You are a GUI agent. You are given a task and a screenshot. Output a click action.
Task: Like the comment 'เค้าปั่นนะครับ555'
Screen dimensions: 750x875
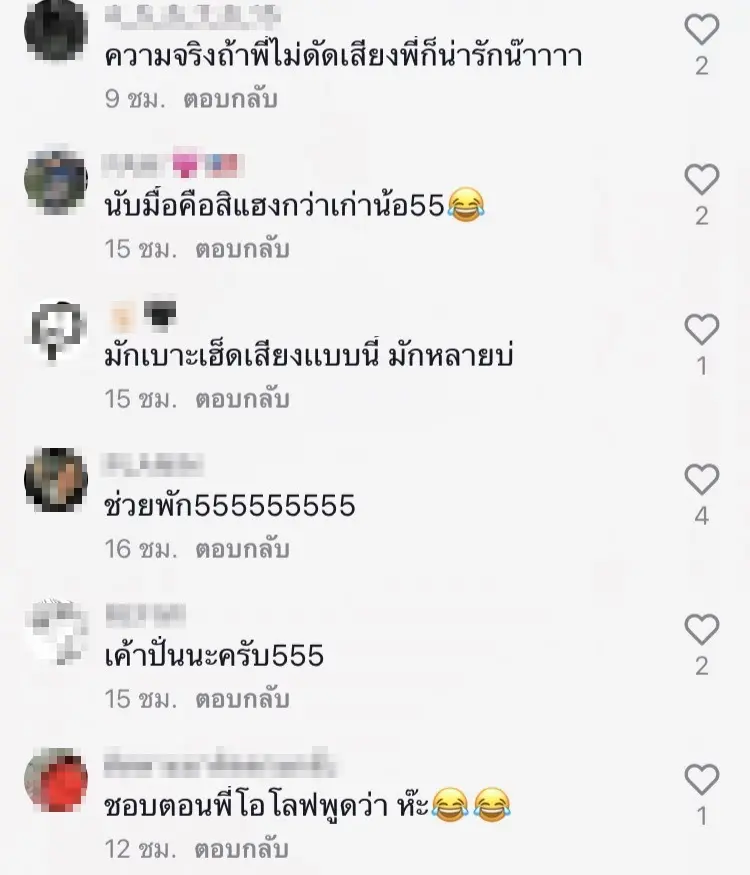[702, 630]
